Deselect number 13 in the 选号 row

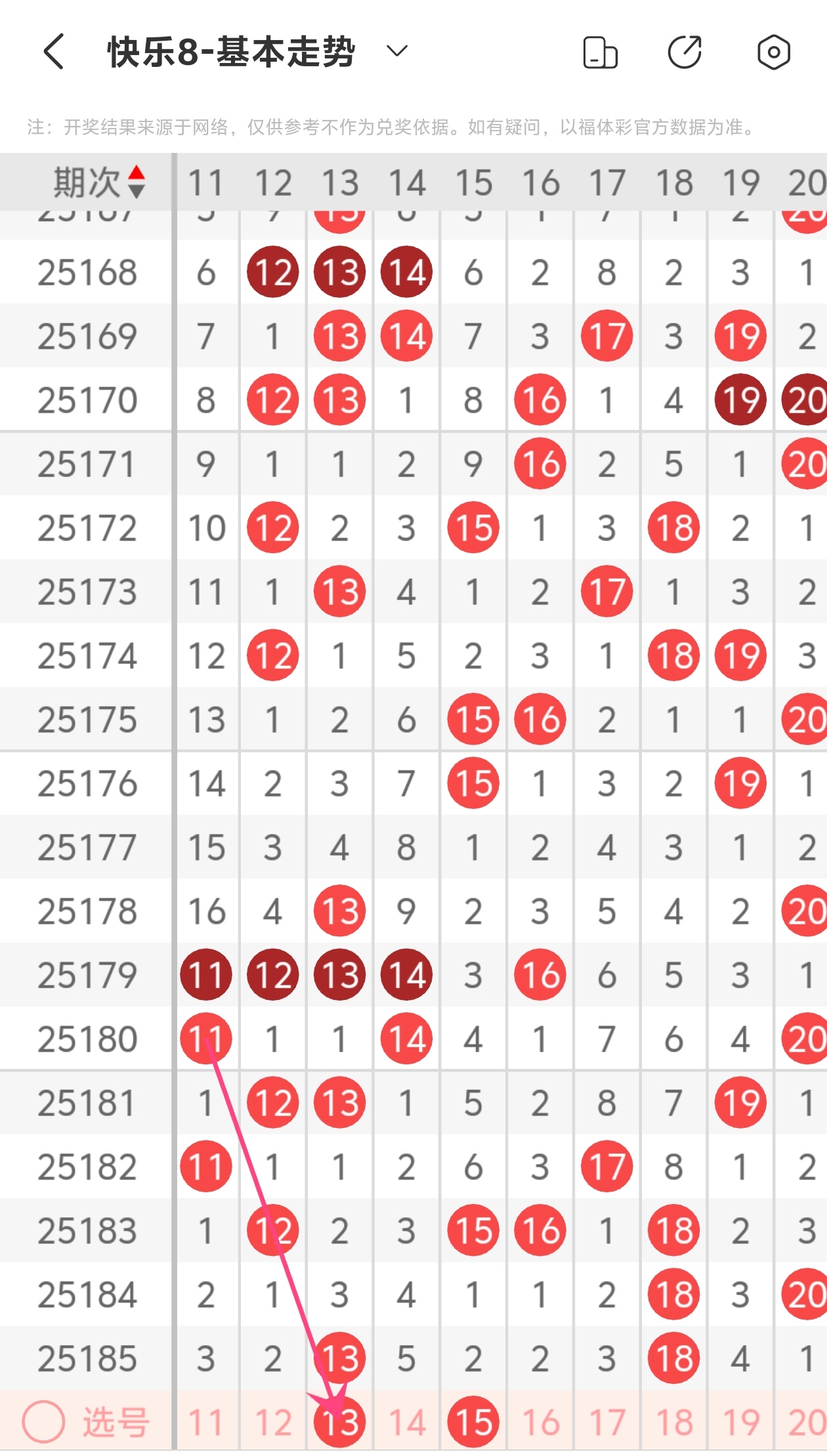(x=340, y=1423)
